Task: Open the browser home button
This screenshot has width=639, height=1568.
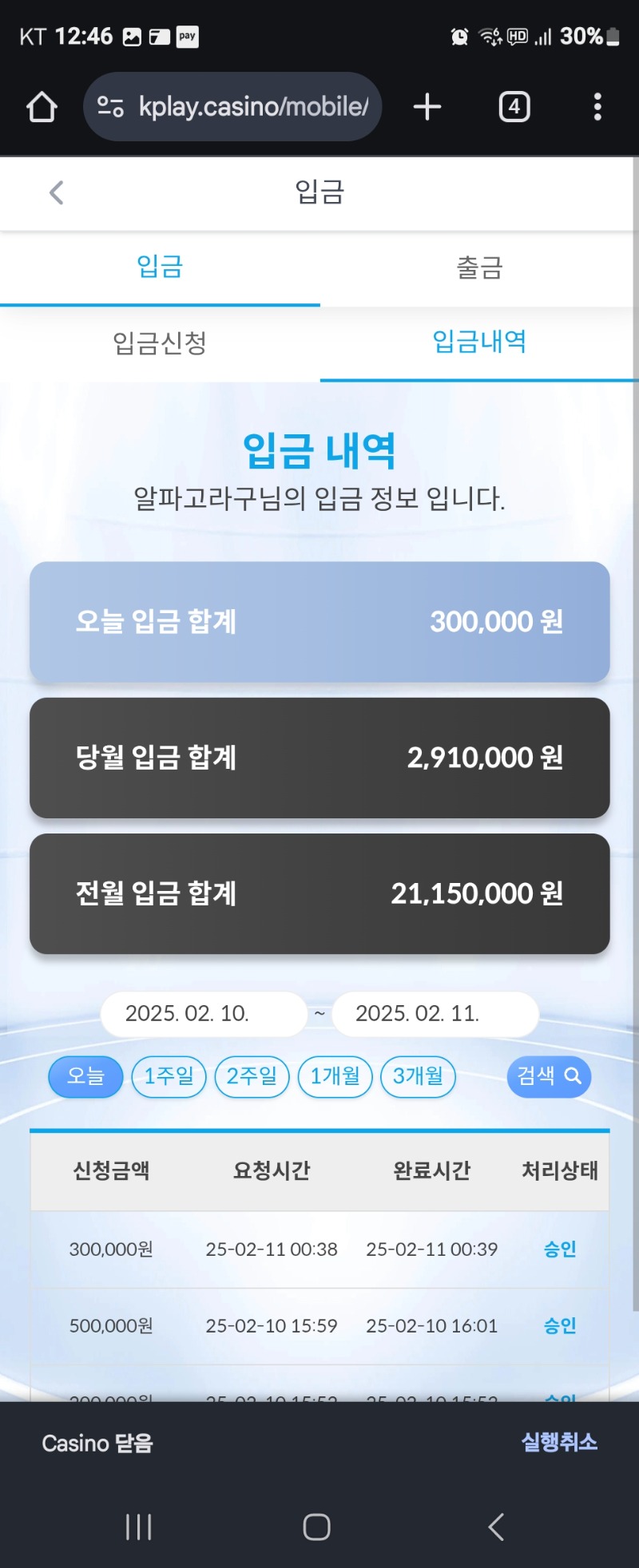Action: click(42, 107)
